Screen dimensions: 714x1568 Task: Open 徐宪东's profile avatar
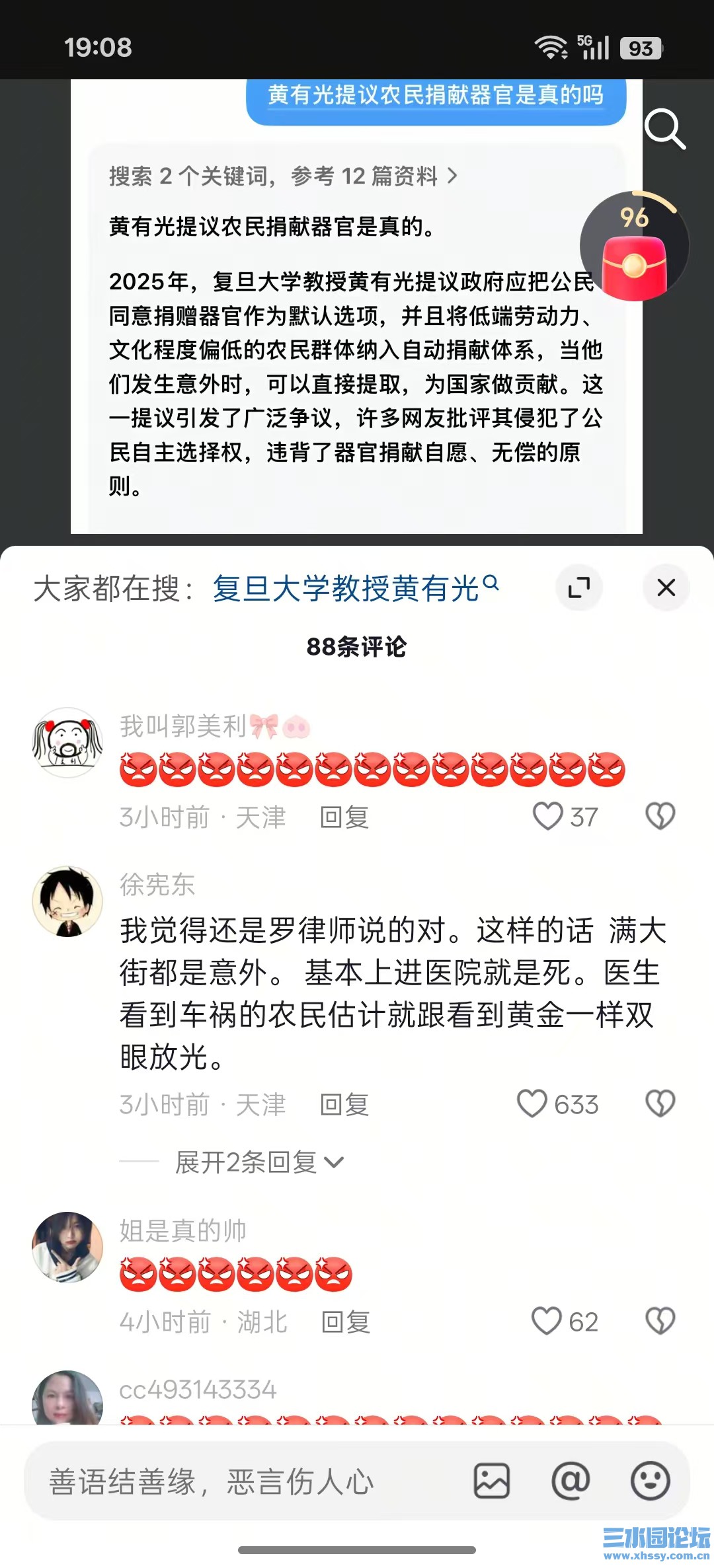click(x=67, y=901)
